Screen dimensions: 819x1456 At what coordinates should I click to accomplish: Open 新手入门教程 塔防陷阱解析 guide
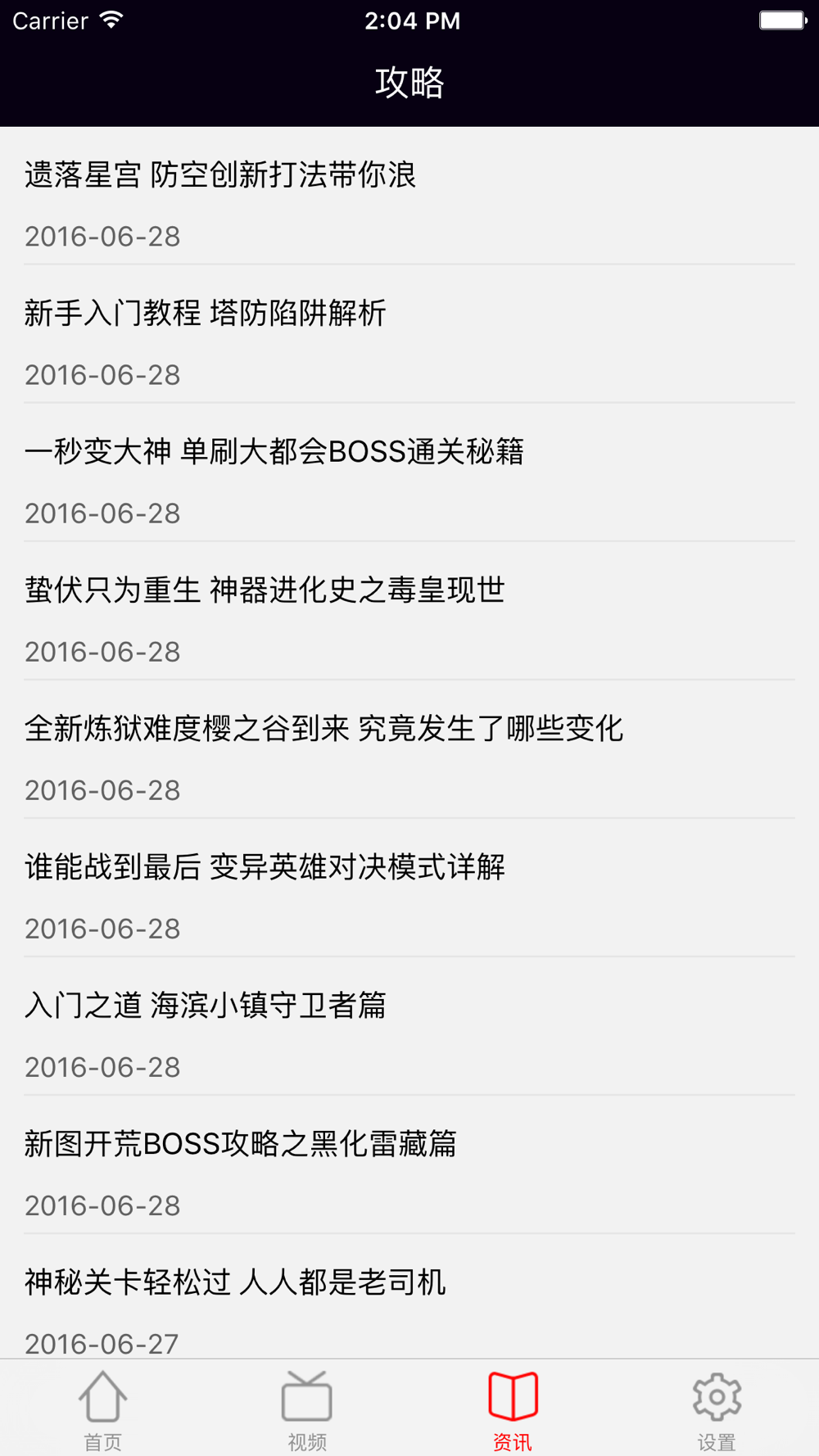tap(409, 334)
